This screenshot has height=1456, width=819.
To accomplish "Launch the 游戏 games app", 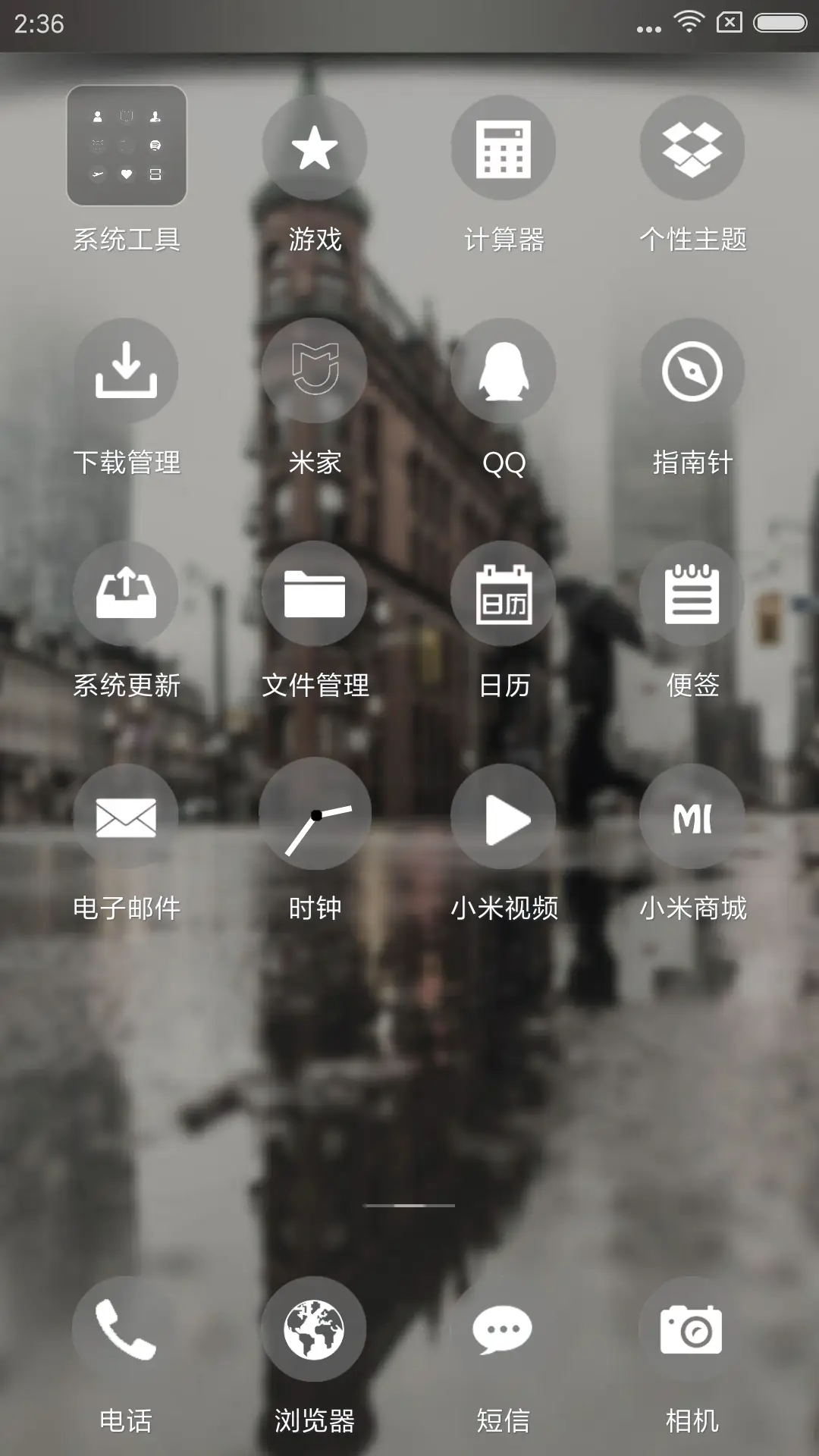I will coord(315,149).
